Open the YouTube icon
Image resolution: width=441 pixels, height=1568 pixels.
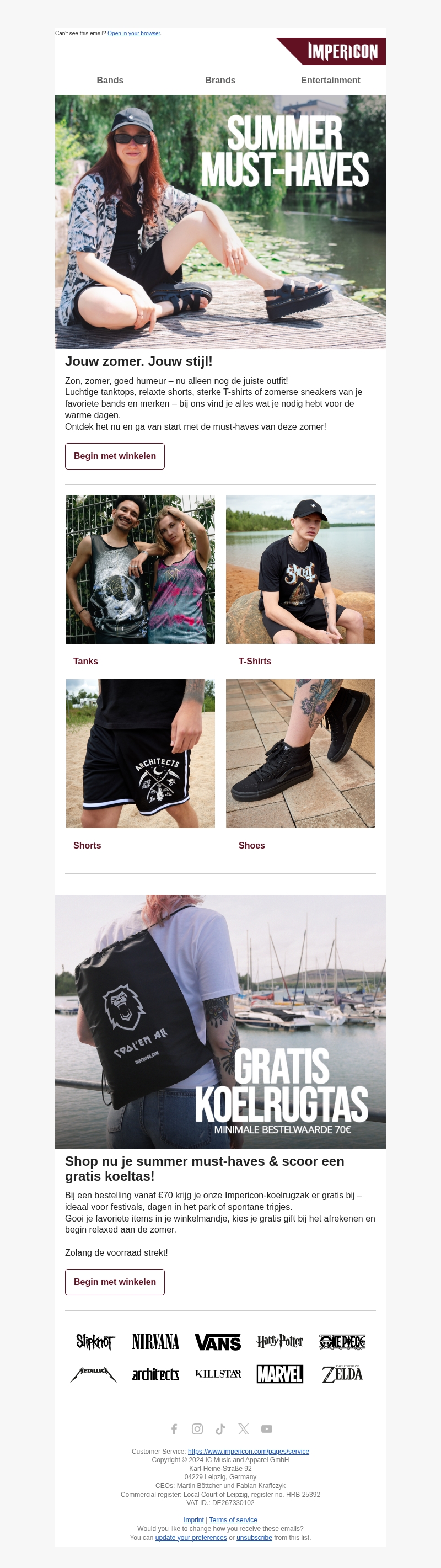click(x=266, y=1428)
